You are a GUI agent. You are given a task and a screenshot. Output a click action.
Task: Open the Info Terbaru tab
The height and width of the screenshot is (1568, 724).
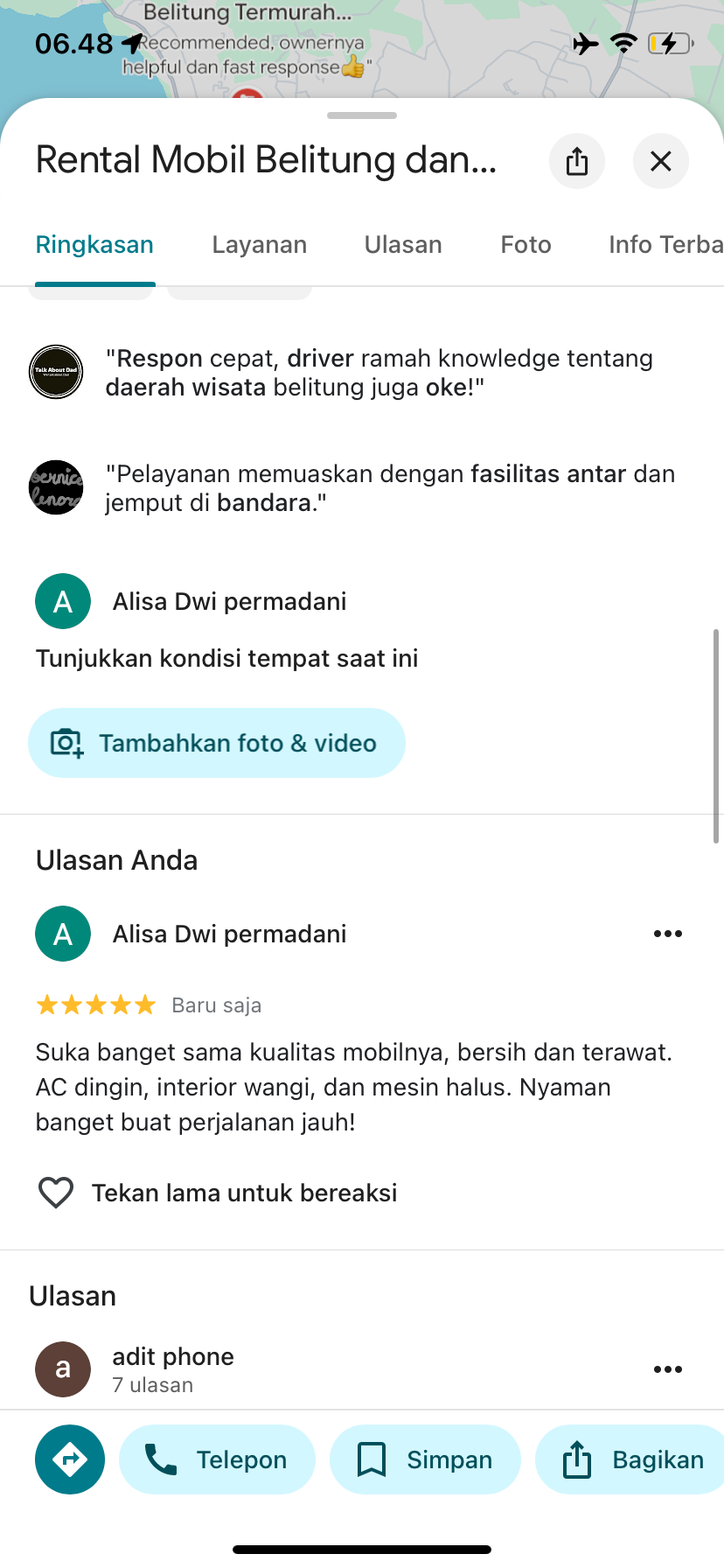(666, 245)
